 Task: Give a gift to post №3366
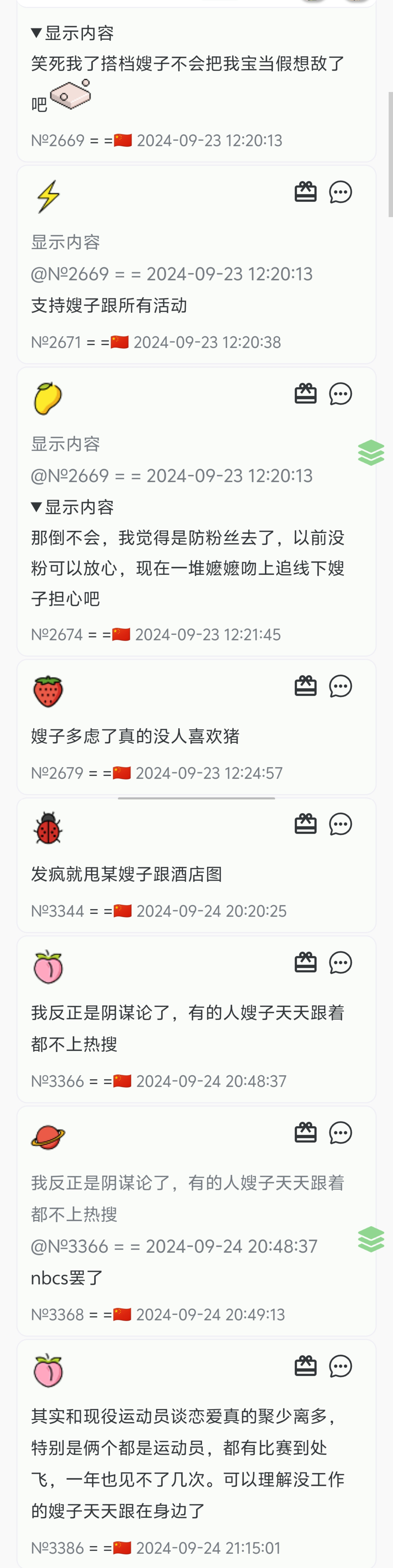pos(305,962)
